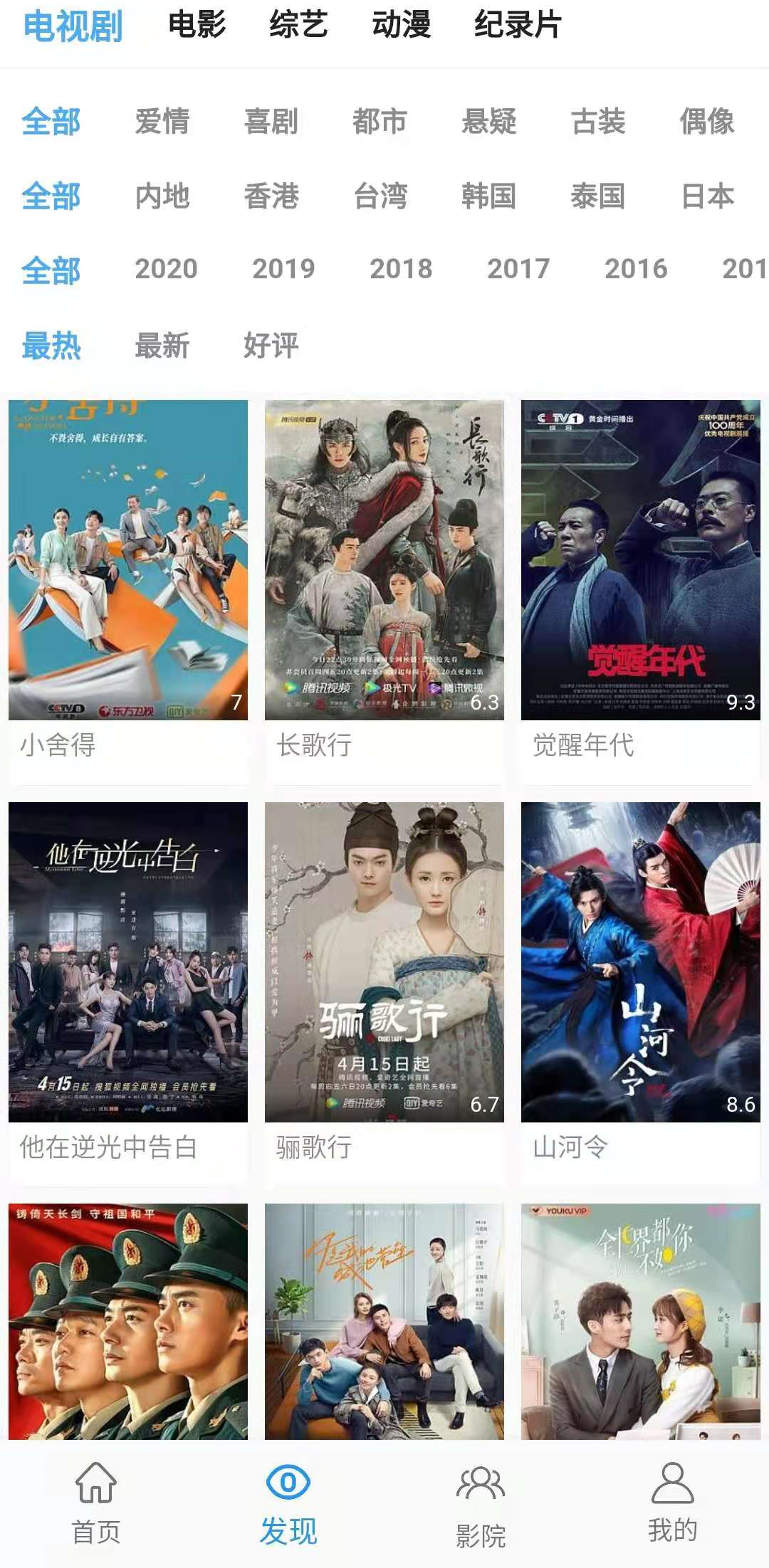
Task: Sort by 好评
Action: click(x=271, y=347)
